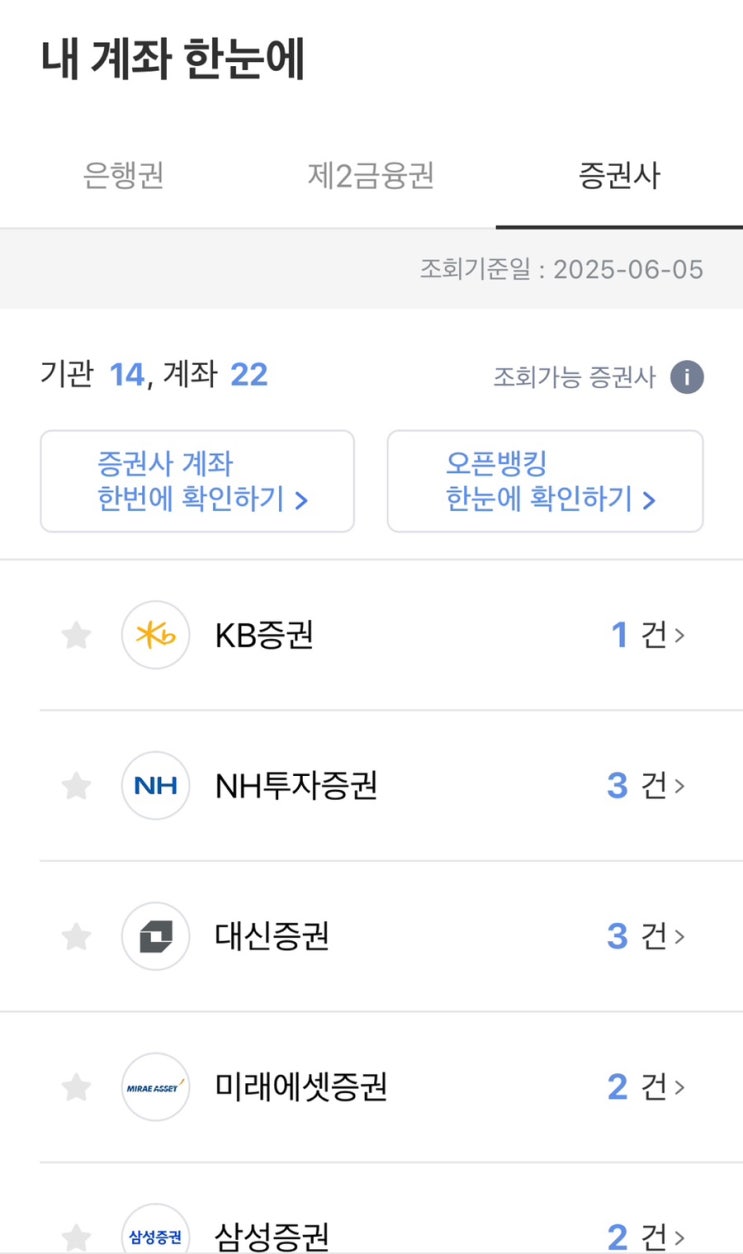
Task: Tap the star next to 미래에셋증권
Action: tap(76, 1087)
